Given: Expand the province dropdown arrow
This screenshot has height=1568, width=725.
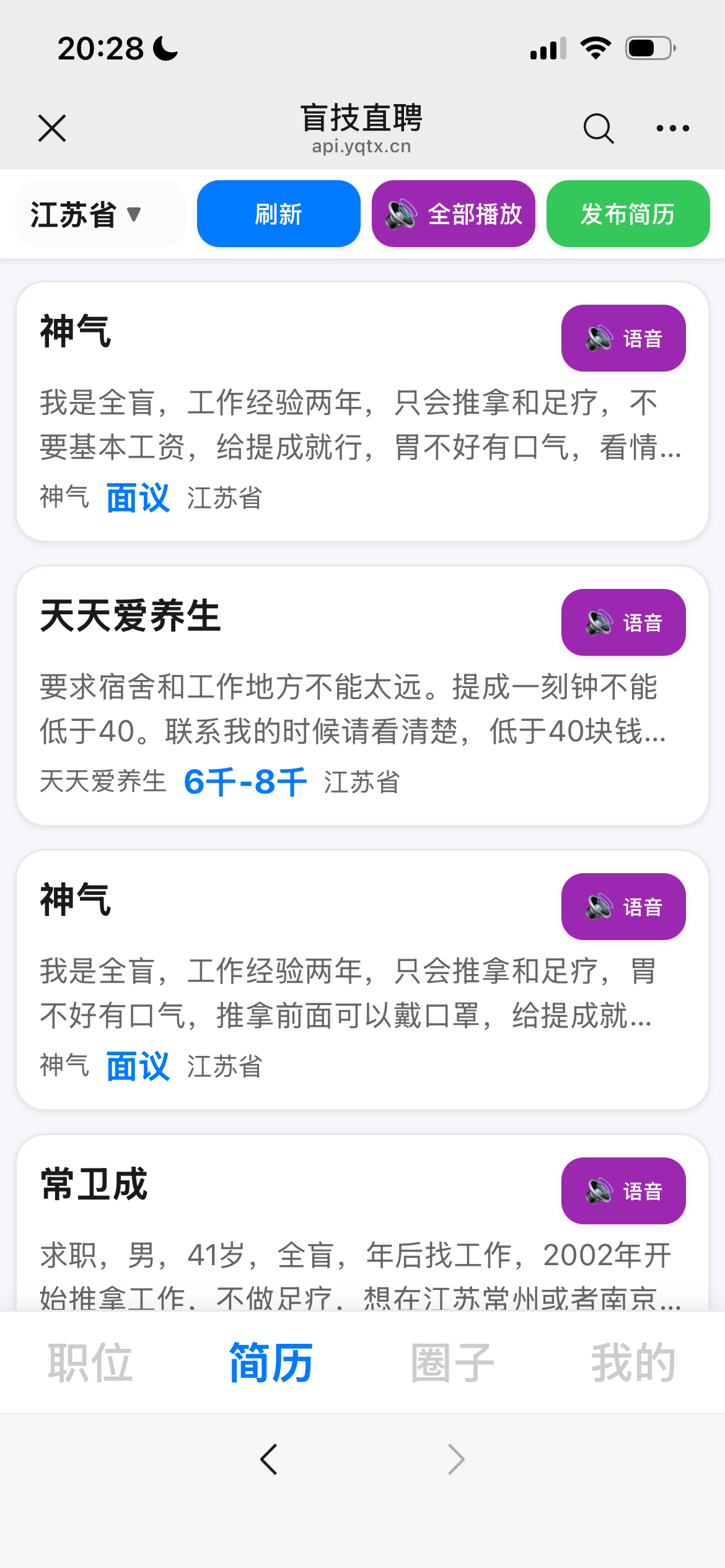Looking at the screenshot, I should (134, 214).
